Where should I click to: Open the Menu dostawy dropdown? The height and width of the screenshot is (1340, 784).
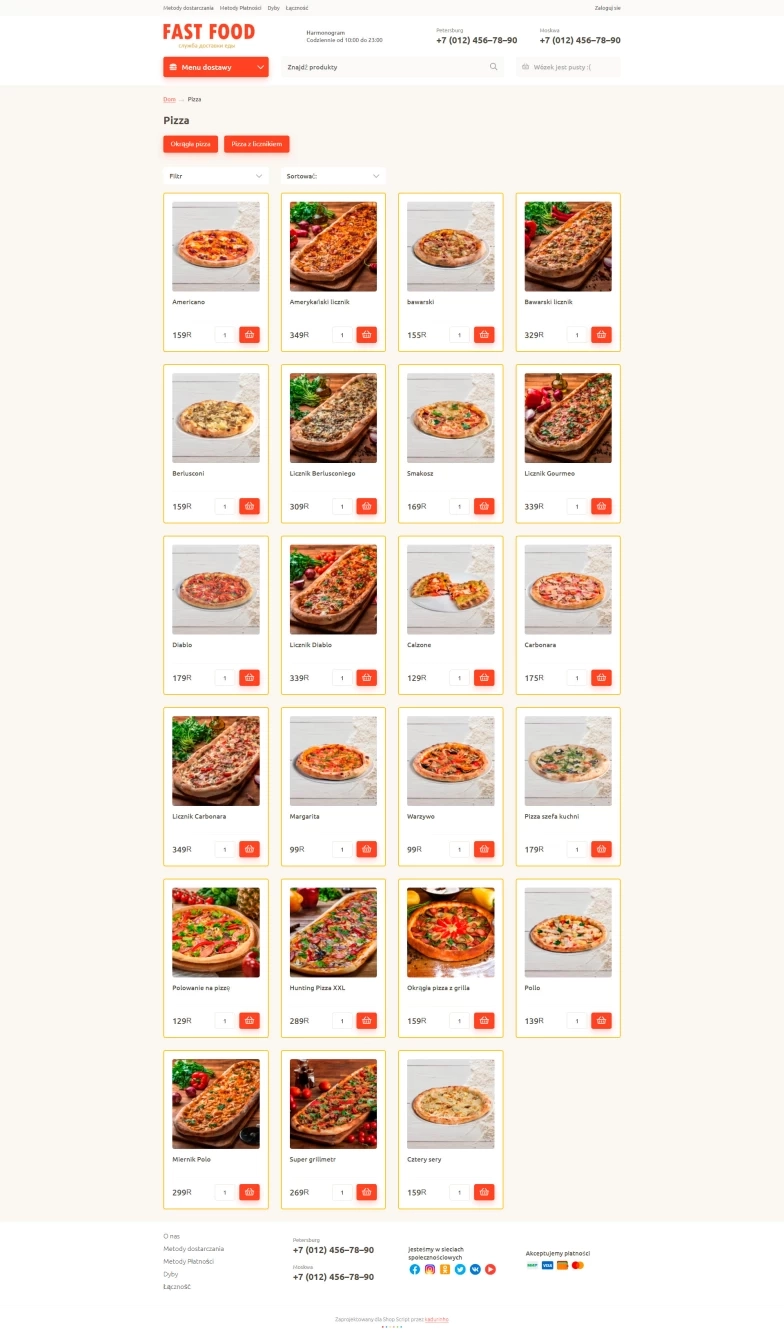(x=215, y=67)
